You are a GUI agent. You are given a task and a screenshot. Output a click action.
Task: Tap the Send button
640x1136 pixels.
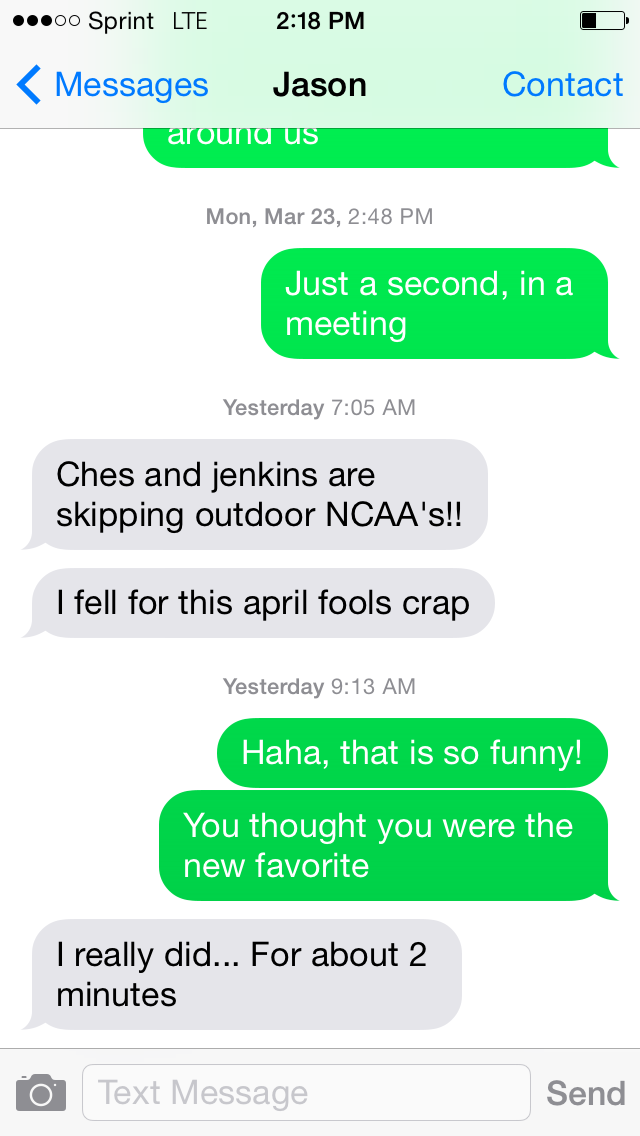point(586,1093)
